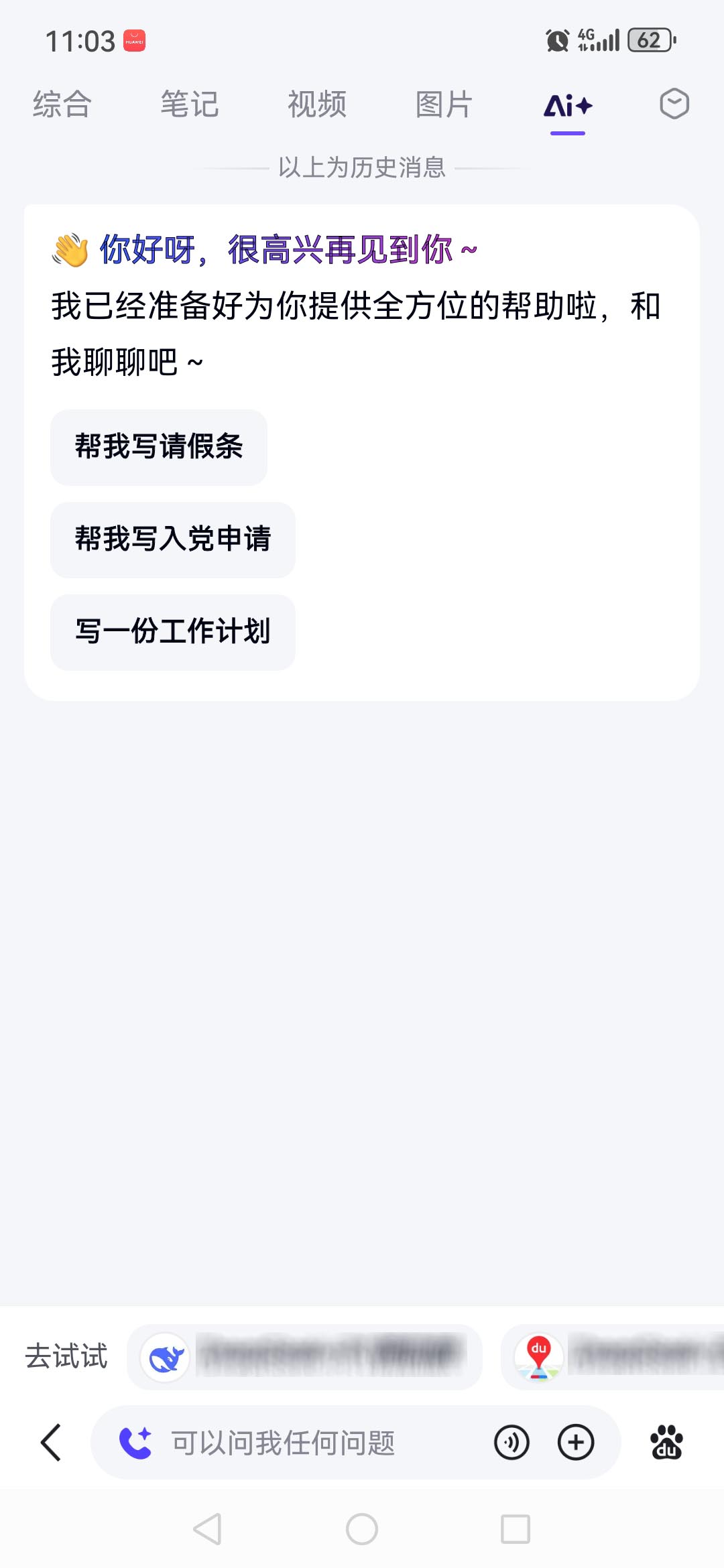Start an AI voice call
Screen dimensions: 724x1568
pyautogui.click(x=135, y=1443)
